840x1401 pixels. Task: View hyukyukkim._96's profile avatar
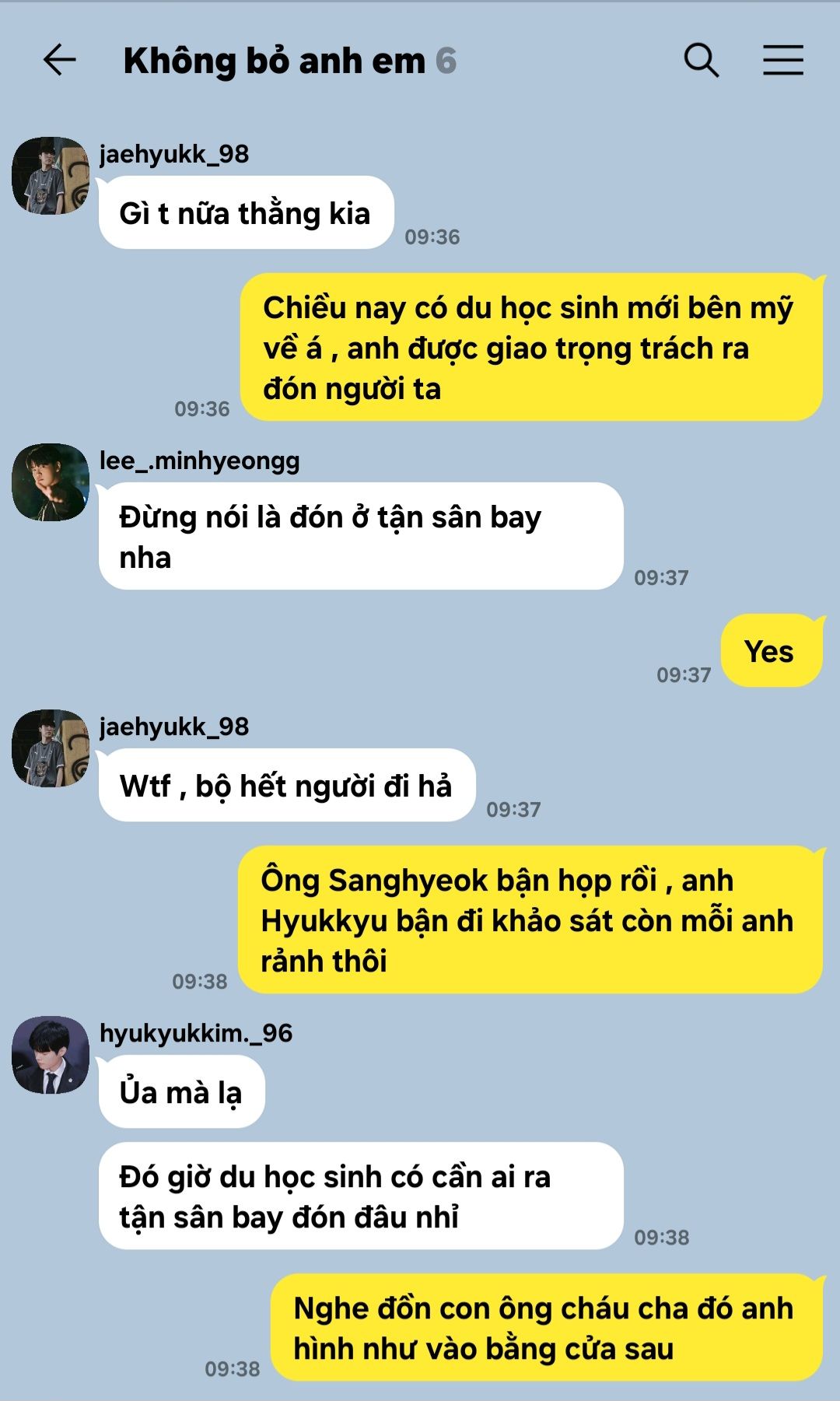51,1055
